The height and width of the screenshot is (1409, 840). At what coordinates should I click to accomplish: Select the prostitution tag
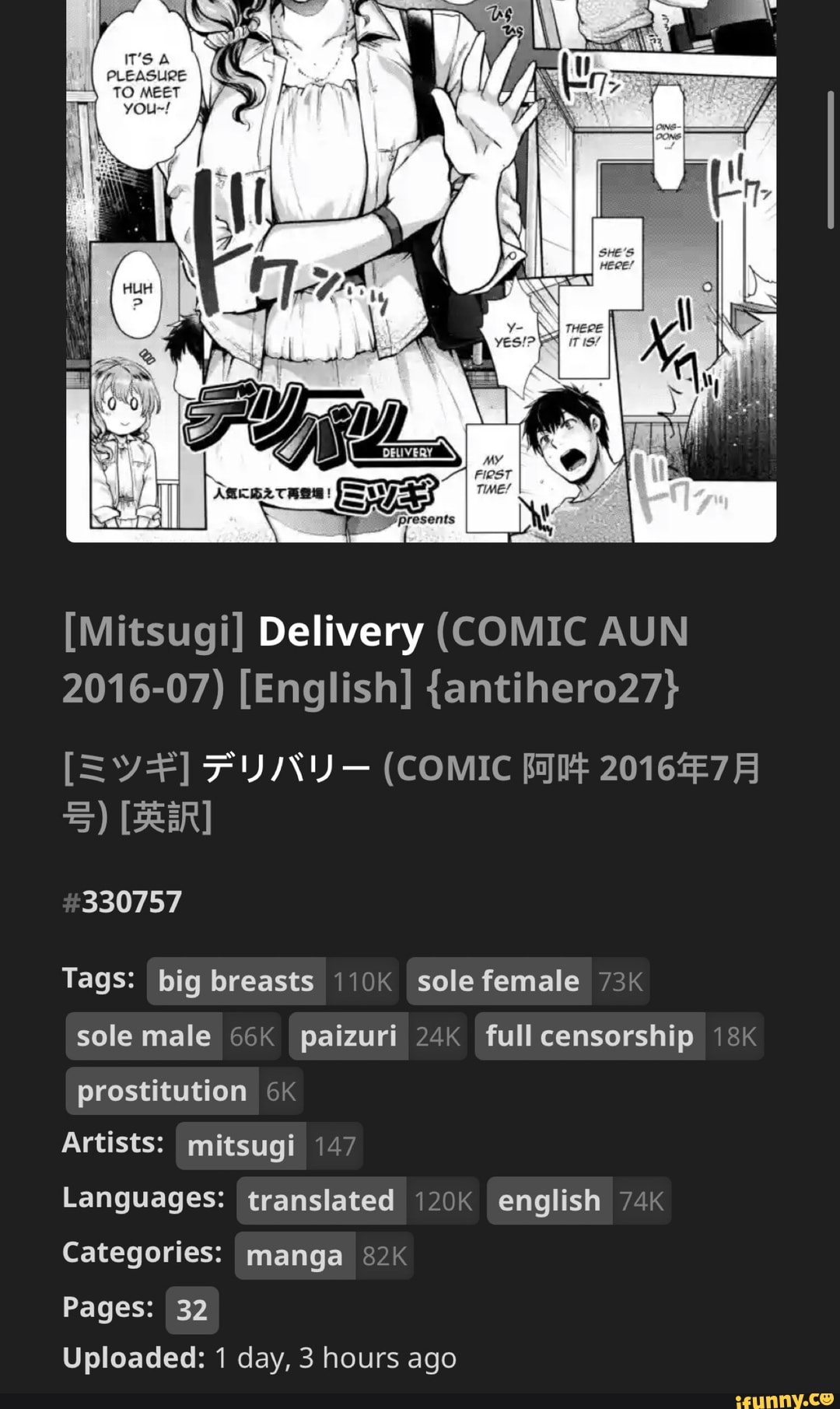[x=184, y=1091]
